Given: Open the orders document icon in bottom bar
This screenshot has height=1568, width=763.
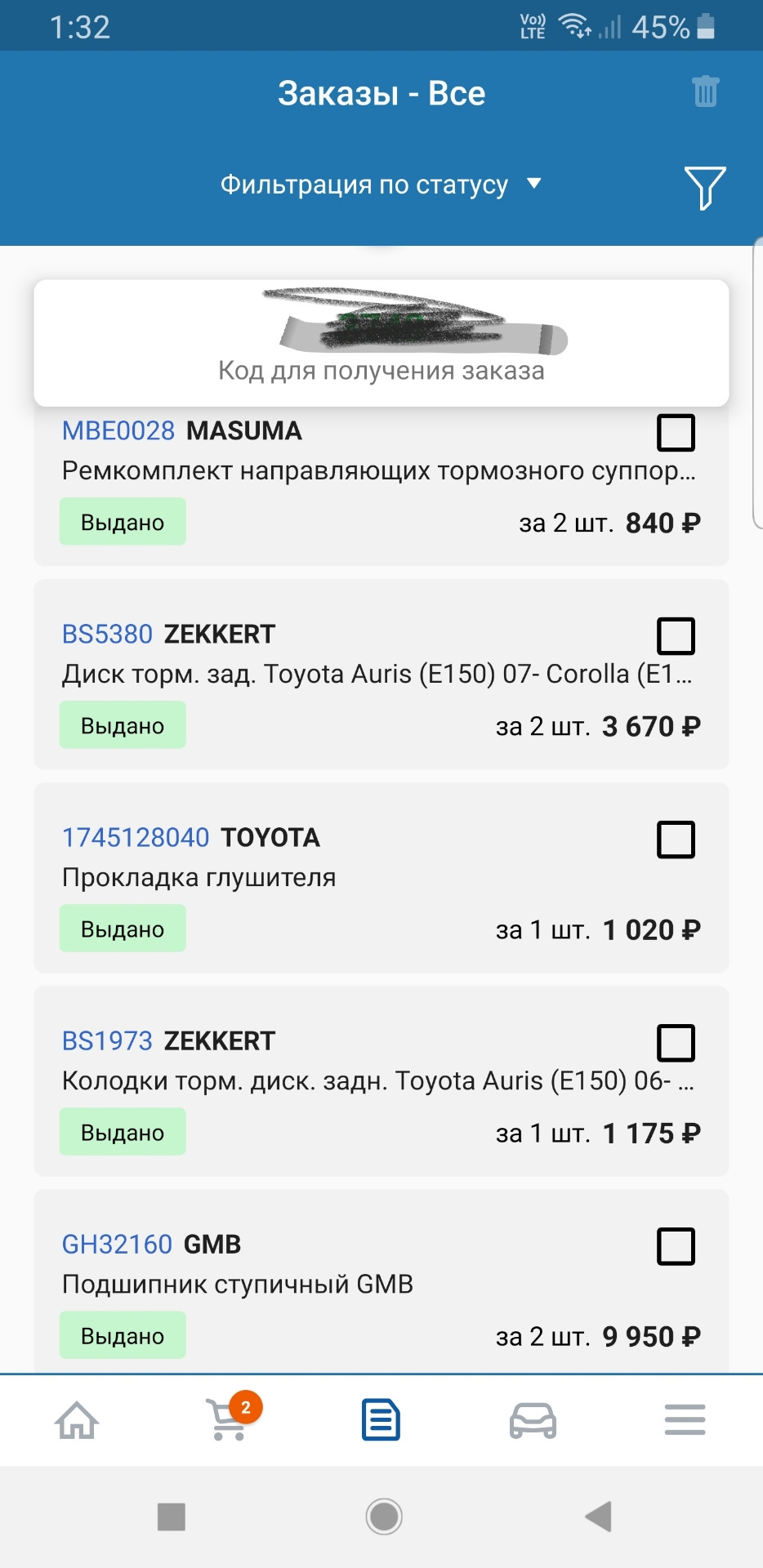Looking at the screenshot, I should (x=381, y=1421).
